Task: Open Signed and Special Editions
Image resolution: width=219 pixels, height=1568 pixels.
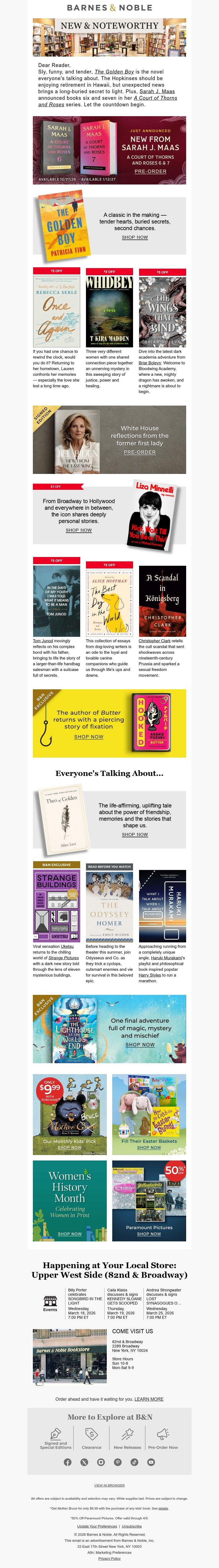Action: [56, 1441]
